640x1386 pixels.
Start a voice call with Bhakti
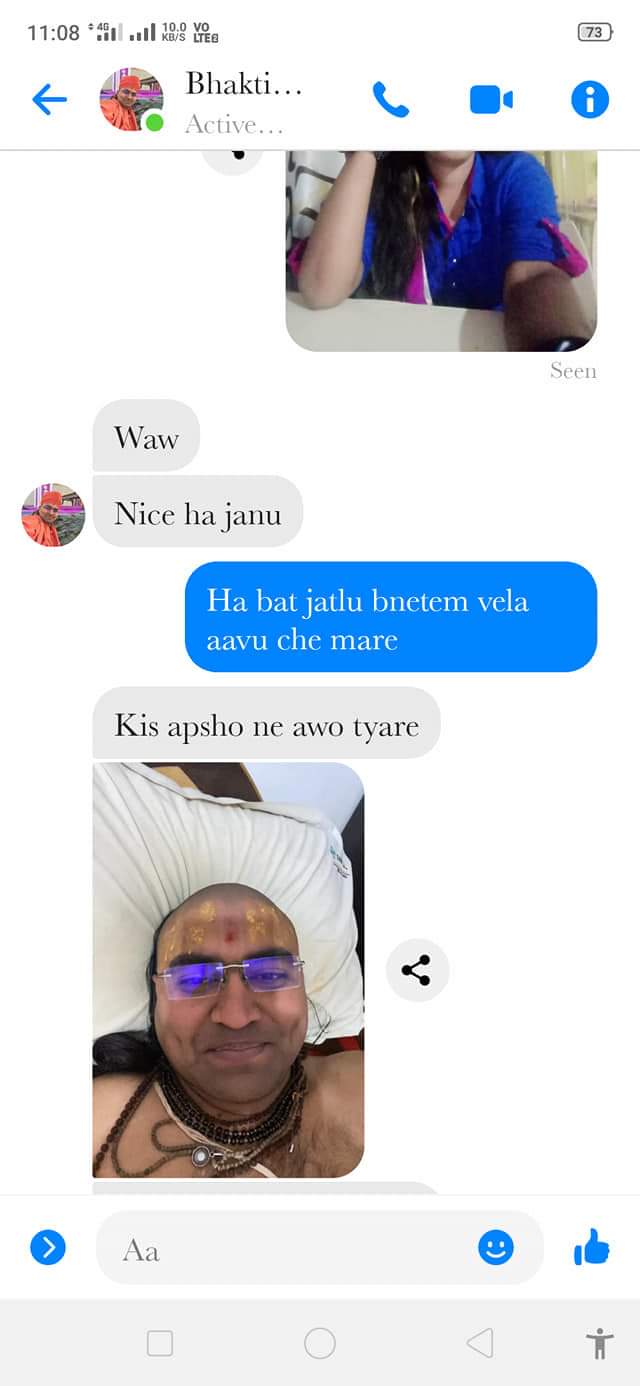(391, 99)
